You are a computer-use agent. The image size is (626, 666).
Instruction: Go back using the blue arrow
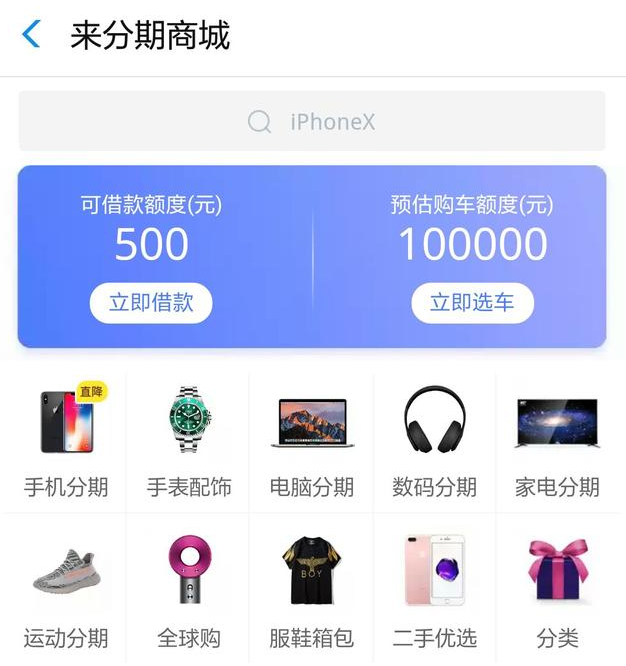click(32, 35)
